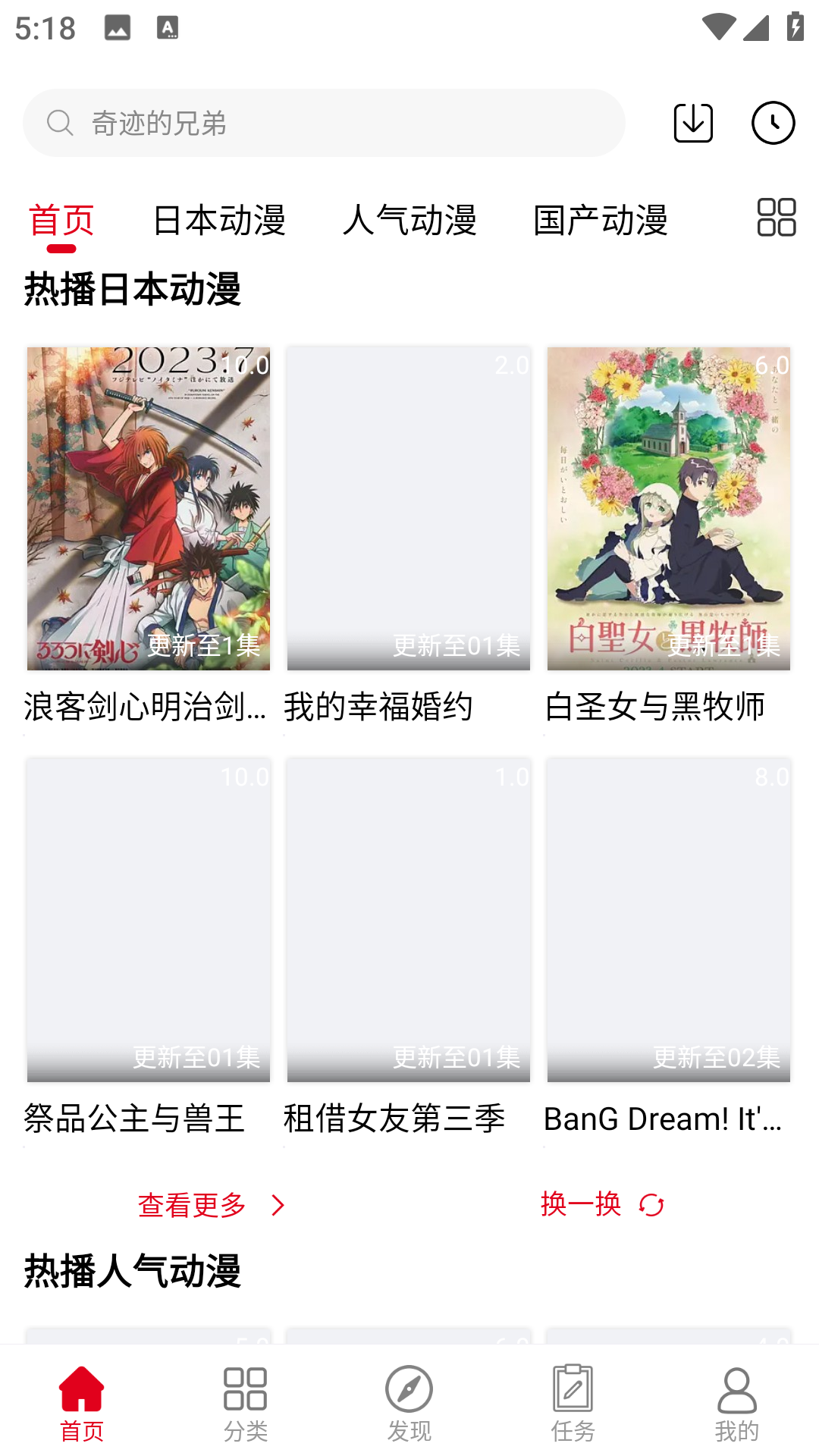Switch to the 日本动漫 tab
This screenshot has height=1456, width=819.
218,220
